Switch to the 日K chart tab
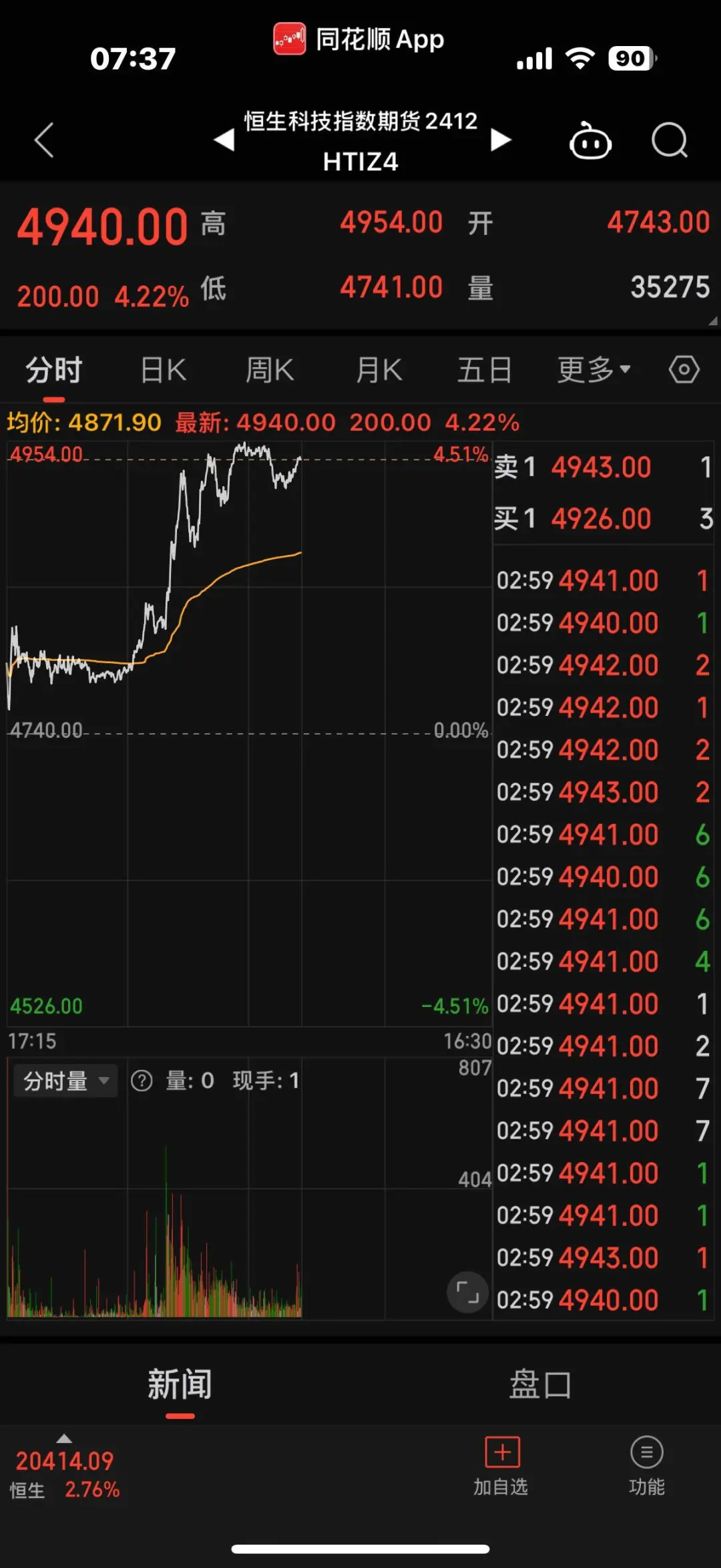Image resolution: width=721 pixels, height=1568 pixels. click(x=164, y=370)
